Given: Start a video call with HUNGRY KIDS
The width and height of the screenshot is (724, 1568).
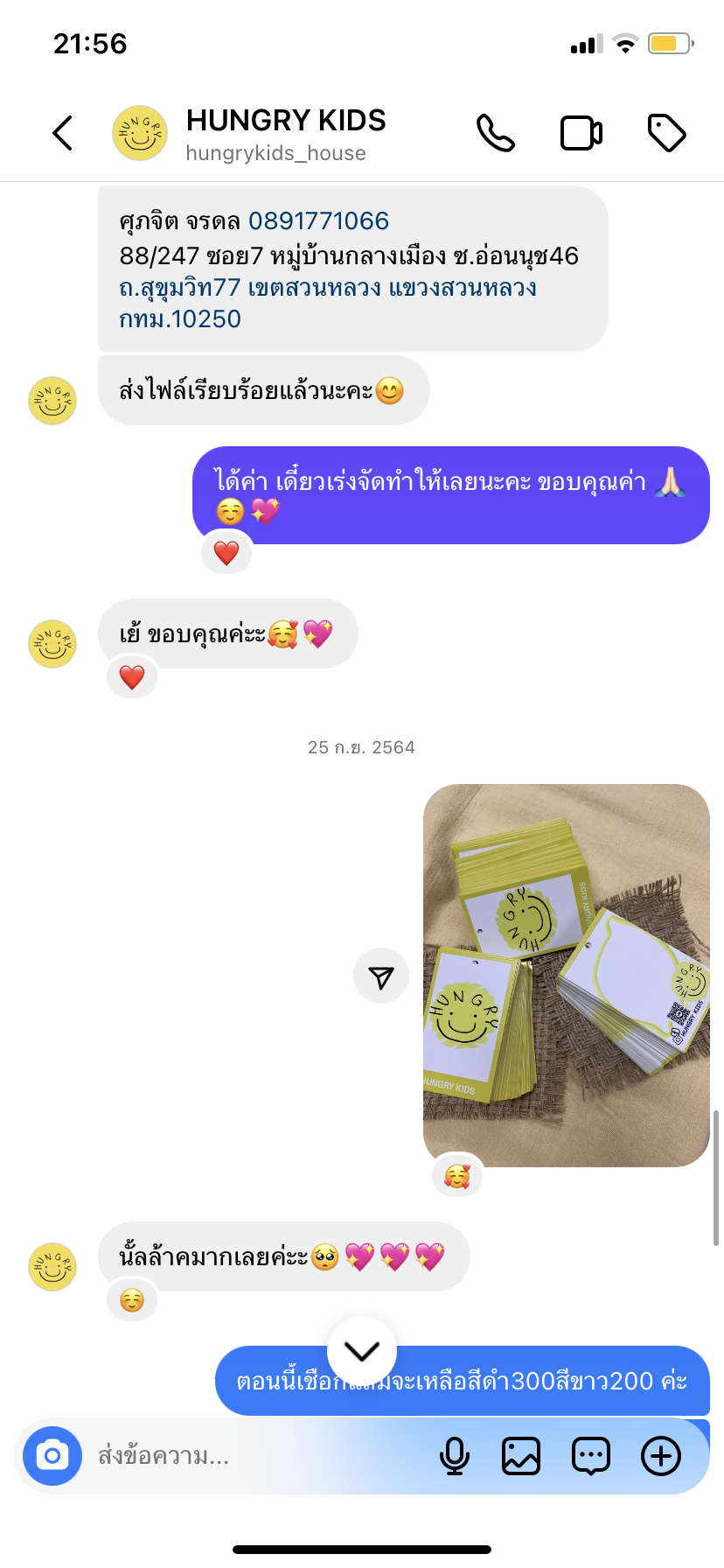Looking at the screenshot, I should 581,133.
